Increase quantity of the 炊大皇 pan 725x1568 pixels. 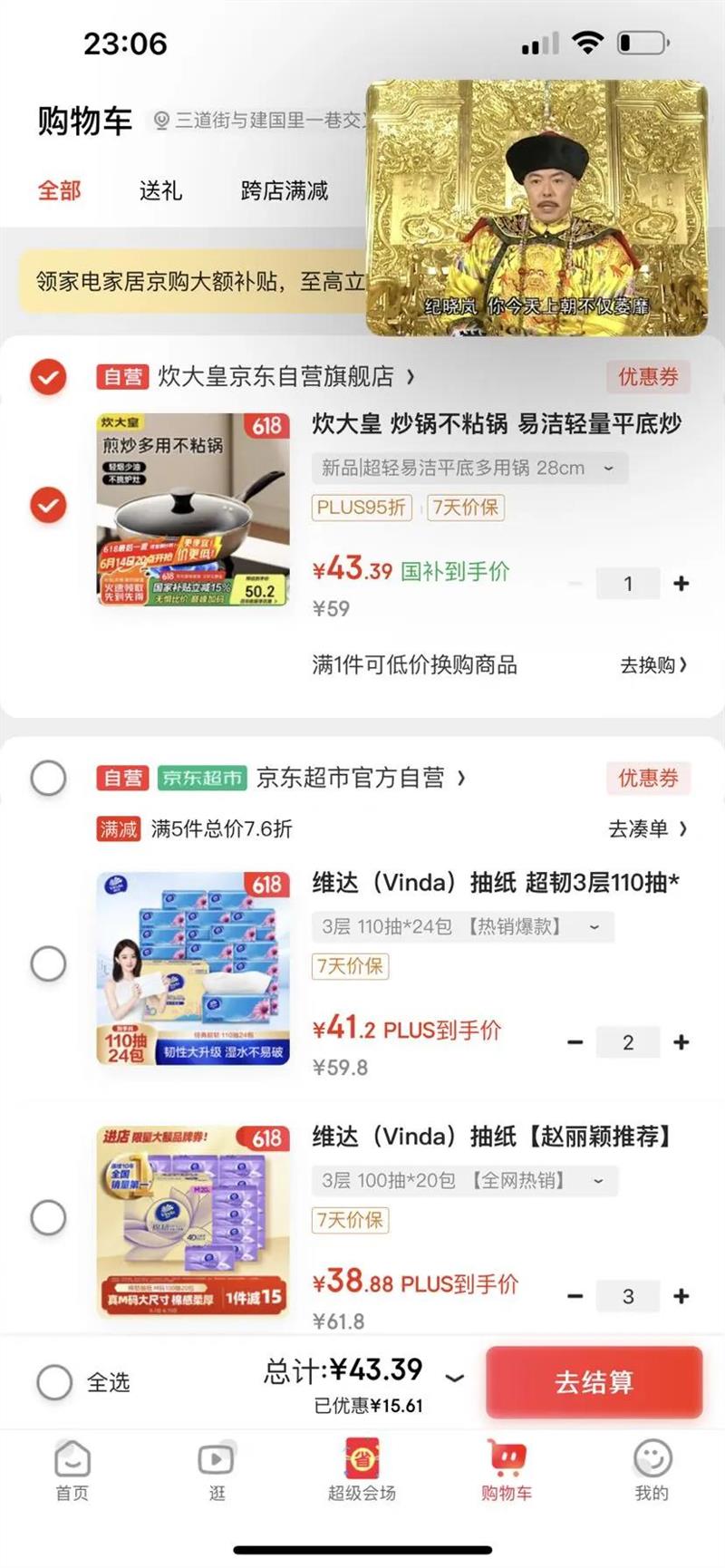click(681, 584)
